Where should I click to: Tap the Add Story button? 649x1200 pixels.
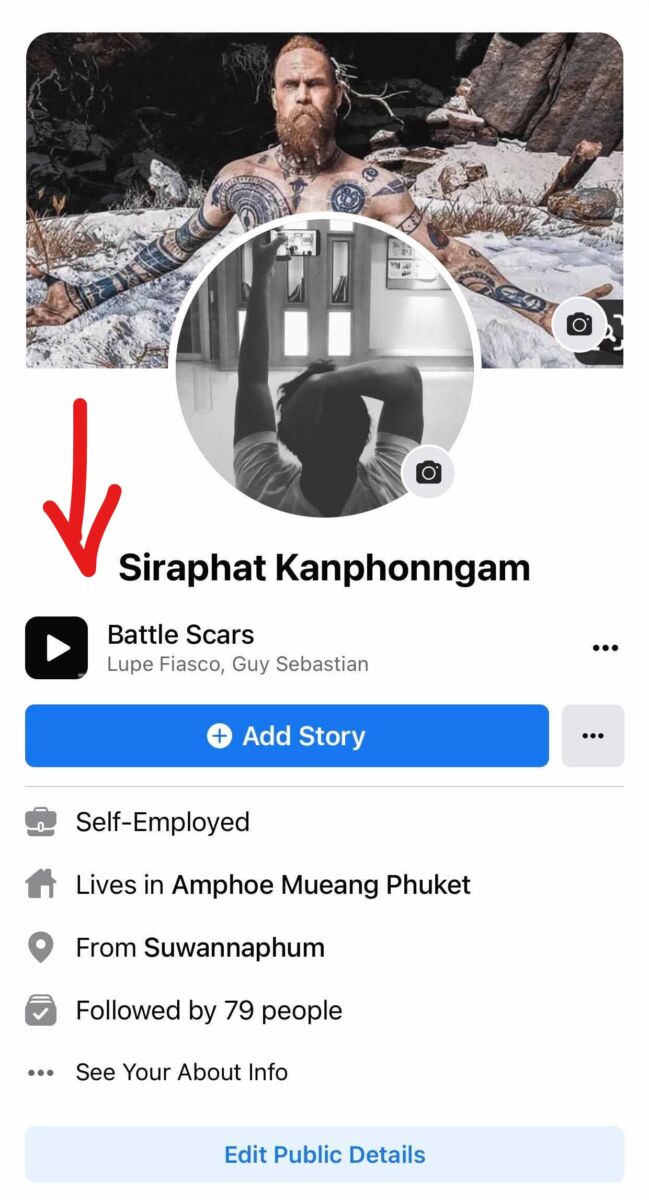pos(287,736)
